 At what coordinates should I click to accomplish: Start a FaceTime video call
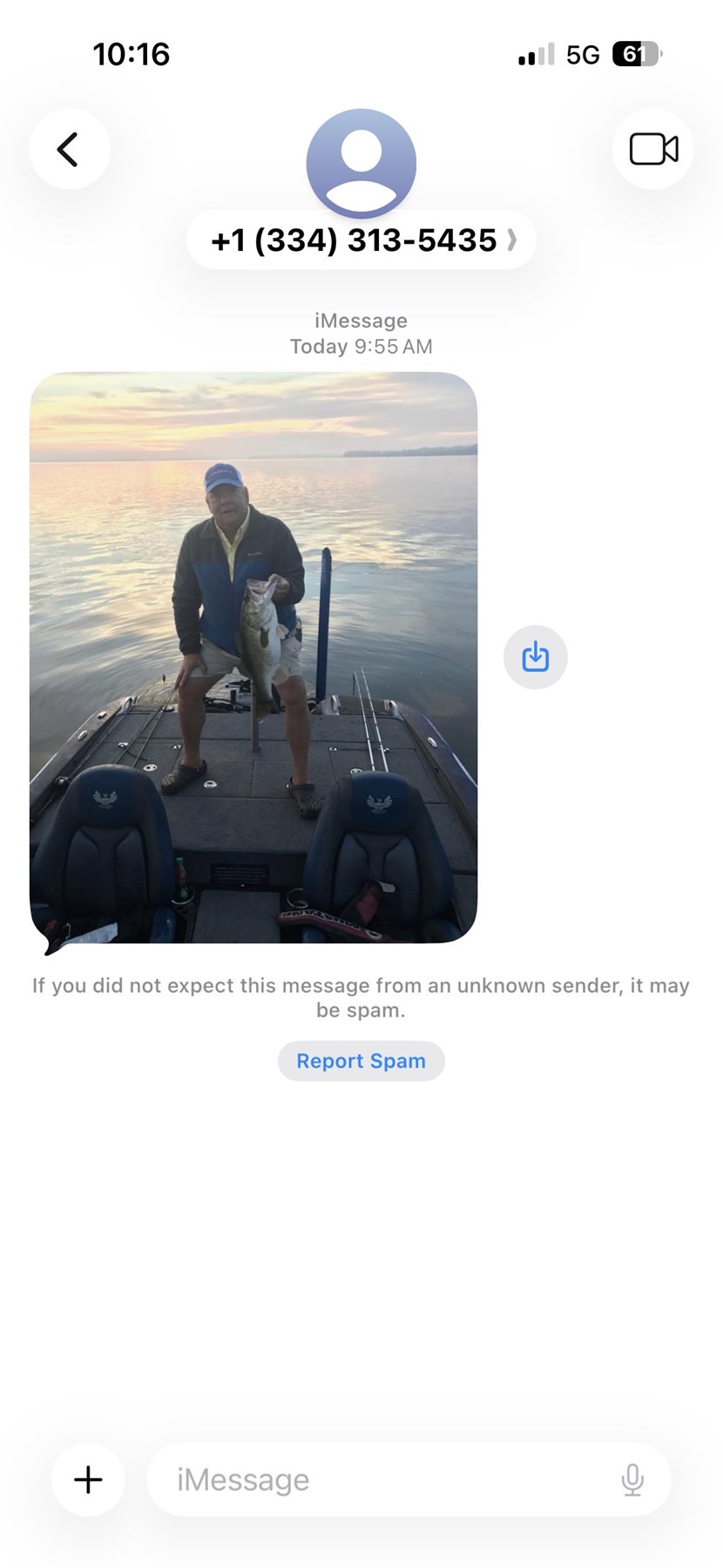click(x=653, y=149)
